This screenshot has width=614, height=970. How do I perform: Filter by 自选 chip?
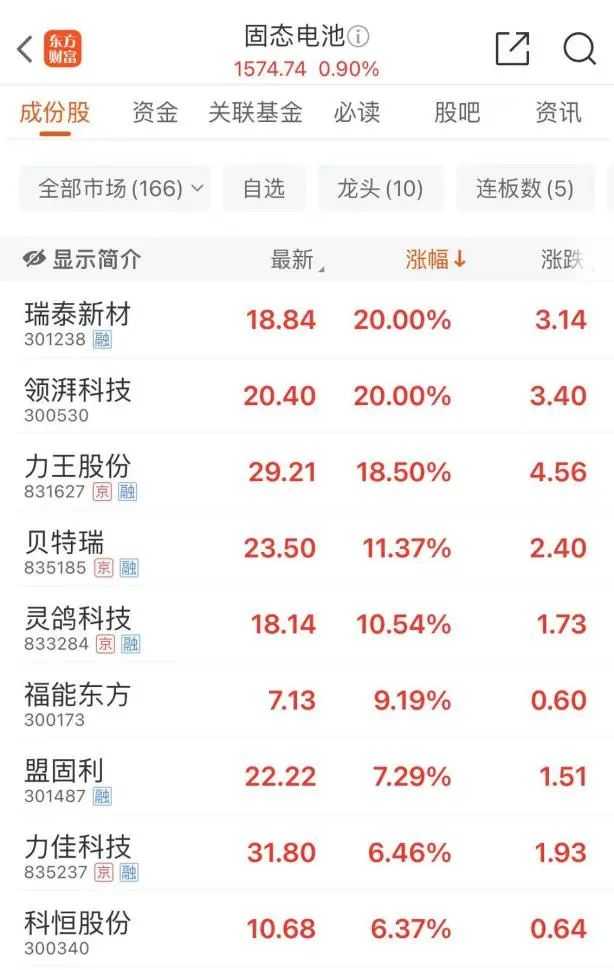coord(264,188)
